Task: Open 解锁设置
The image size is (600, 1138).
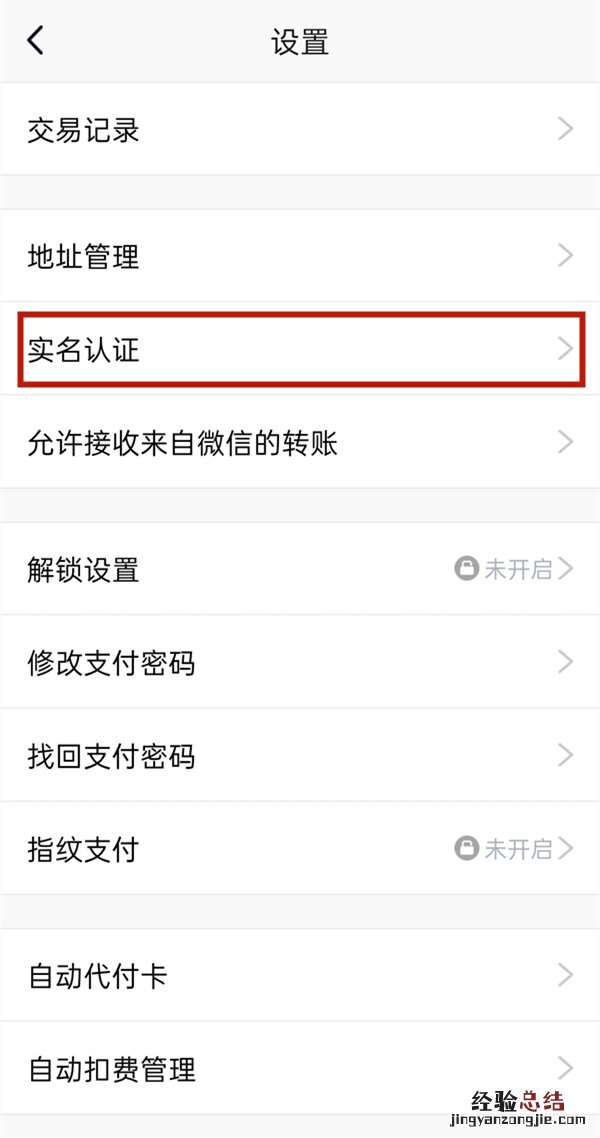Action: point(300,570)
